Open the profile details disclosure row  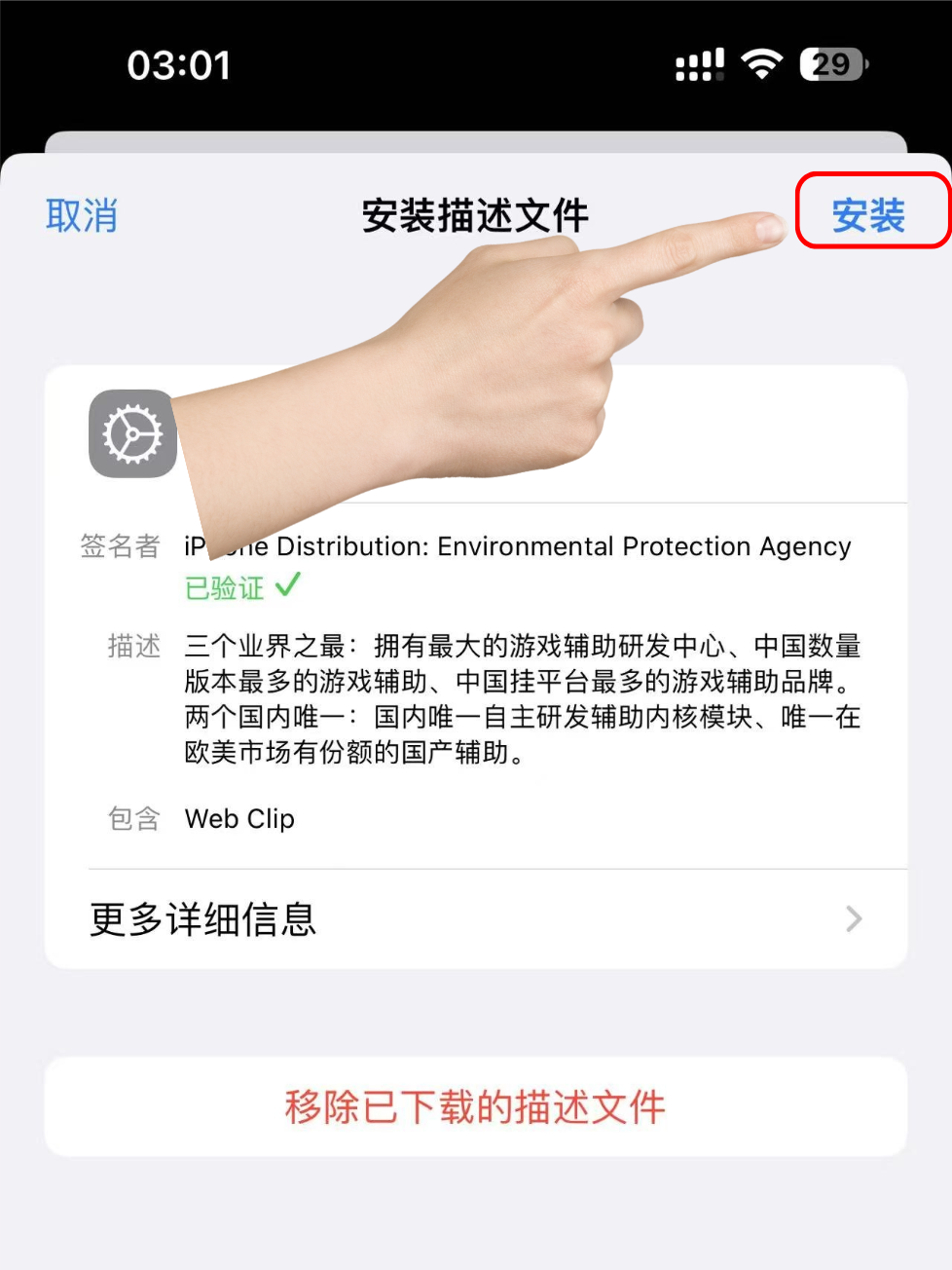coord(477,917)
